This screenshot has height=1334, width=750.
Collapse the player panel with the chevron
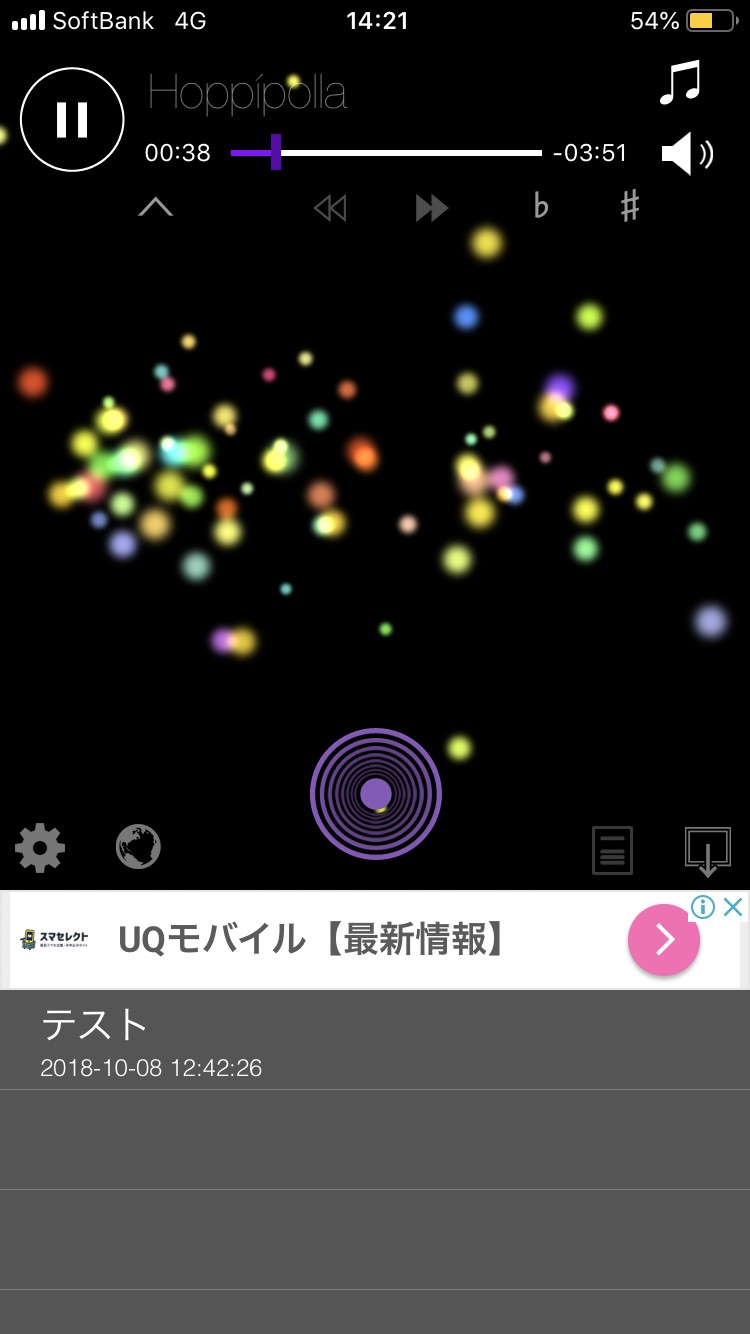coord(156,209)
